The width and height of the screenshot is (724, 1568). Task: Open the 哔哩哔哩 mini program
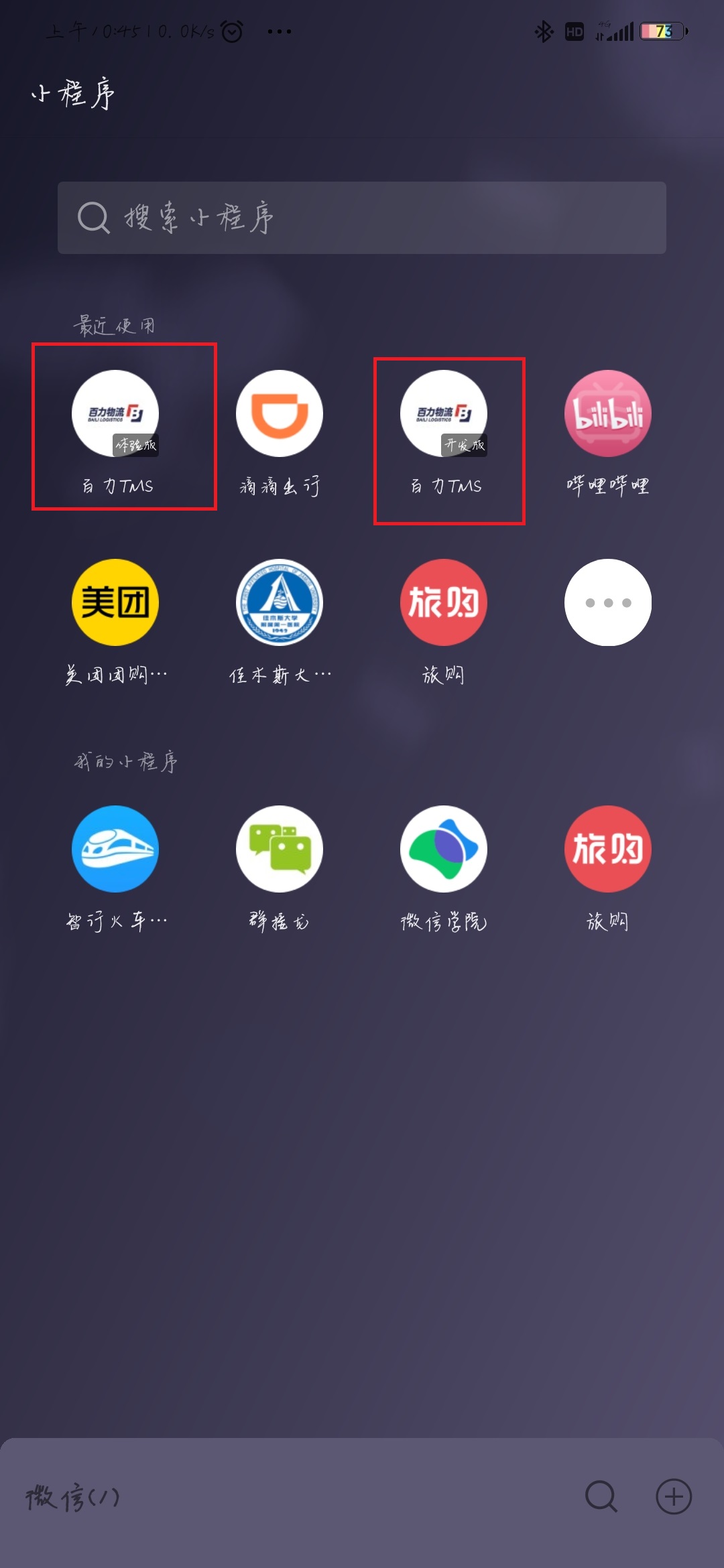click(x=608, y=413)
